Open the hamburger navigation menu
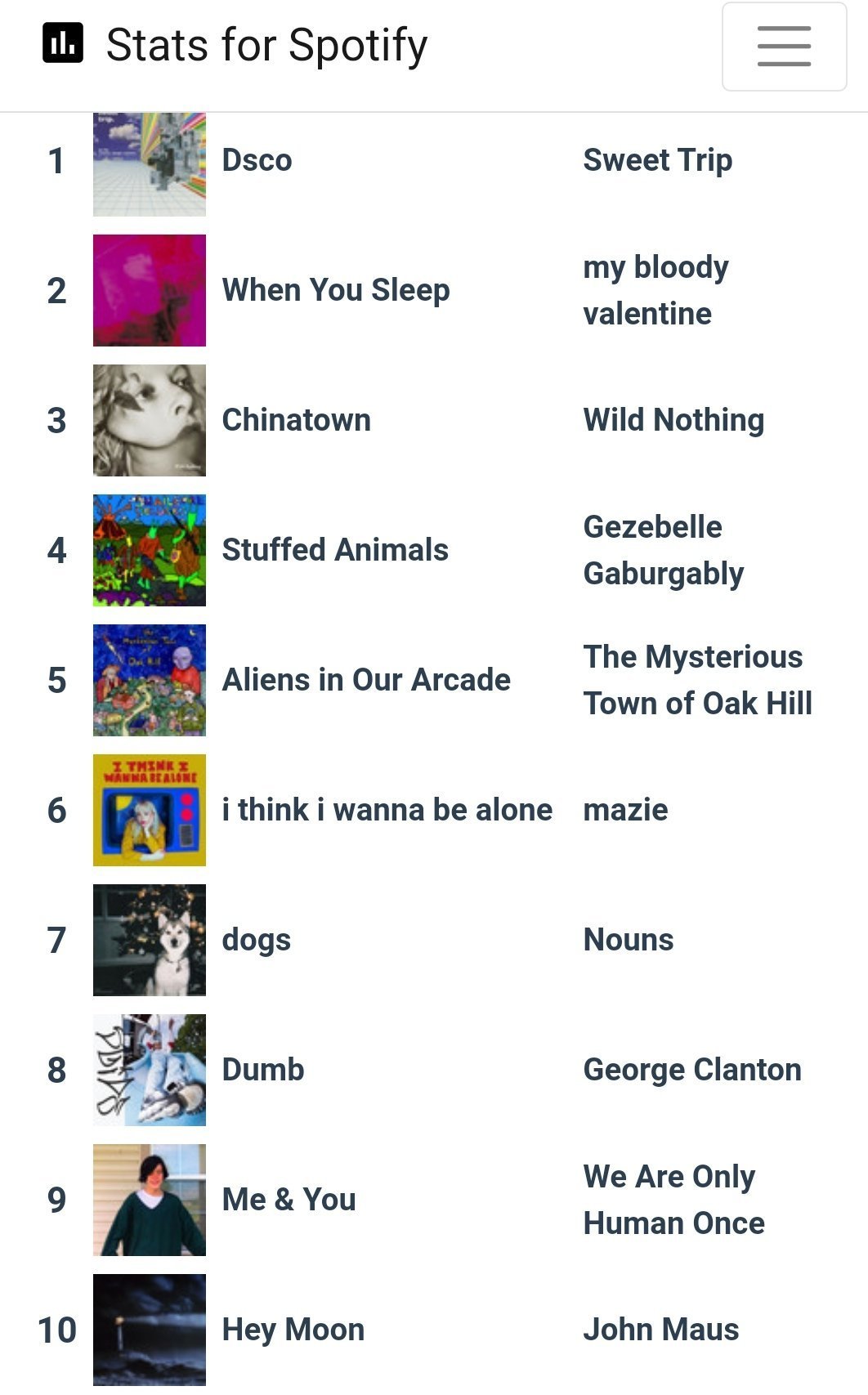Screen dimensions: 868x1395 click(x=784, y=46)
